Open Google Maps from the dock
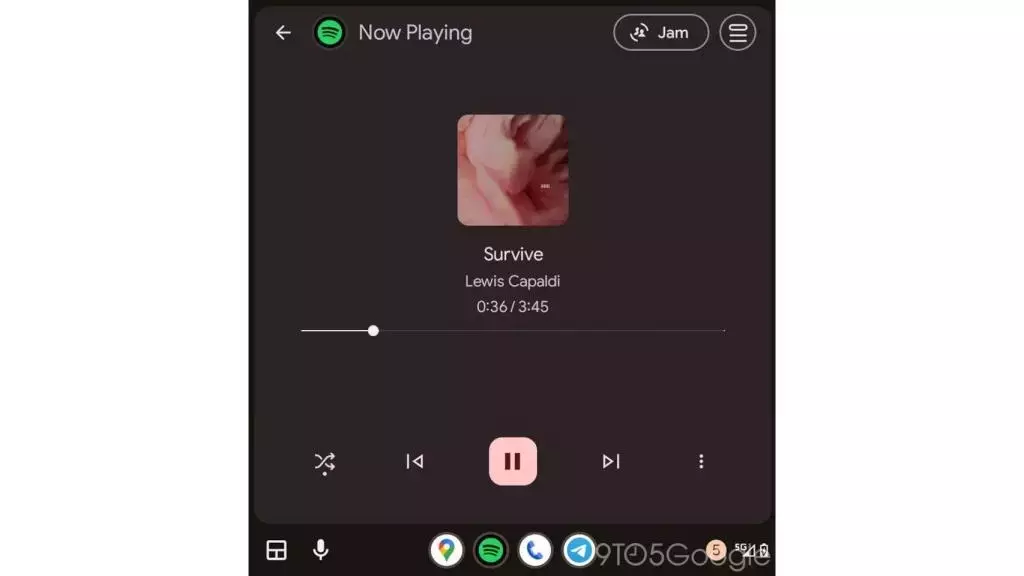Screen dimensions: 1024x576 click(446, 550)
